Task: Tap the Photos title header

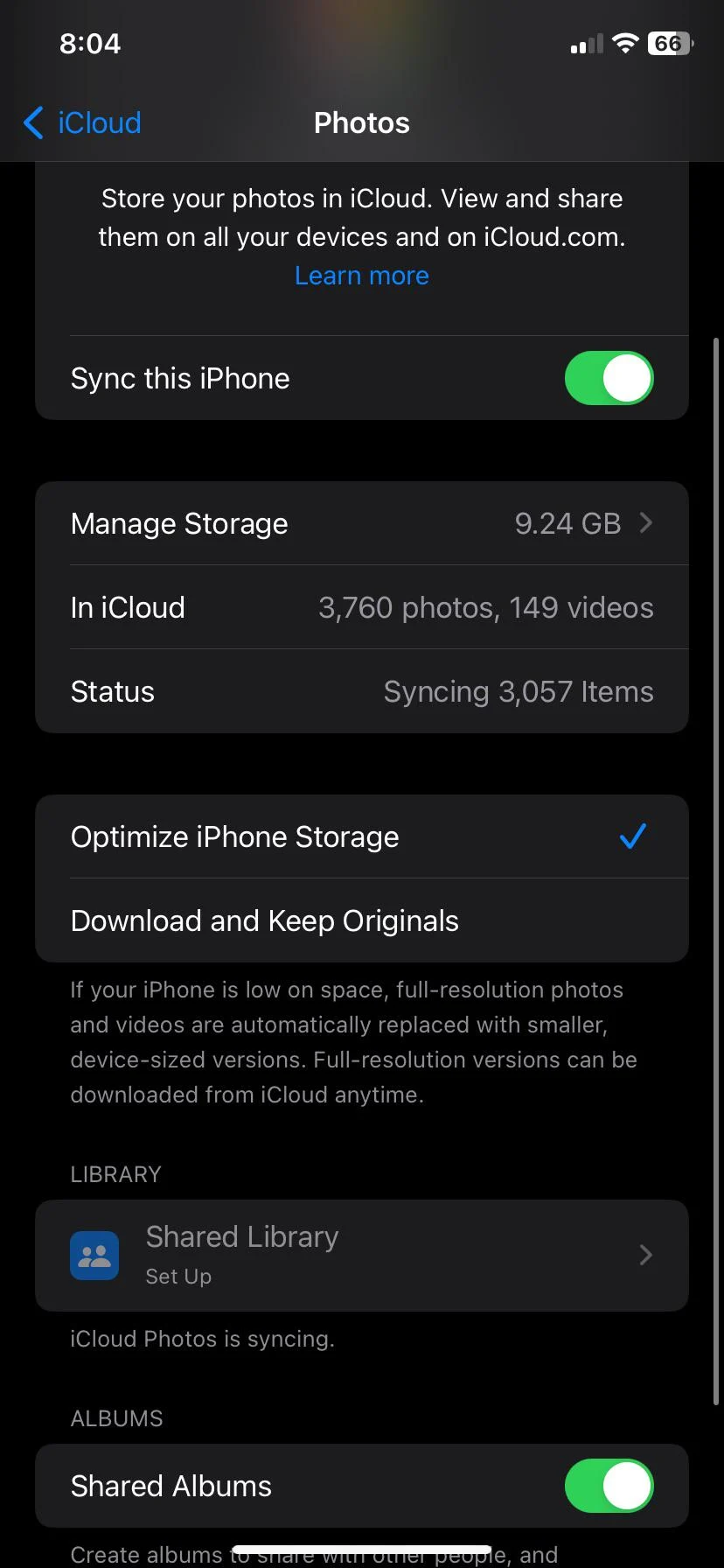Action: pos(361,122)
